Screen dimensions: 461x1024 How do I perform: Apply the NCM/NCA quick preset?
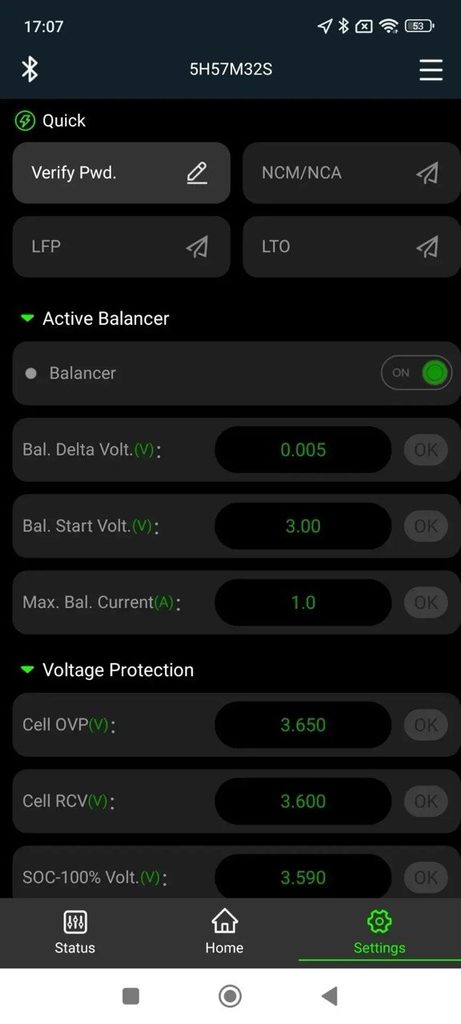[x=351, y=173]
